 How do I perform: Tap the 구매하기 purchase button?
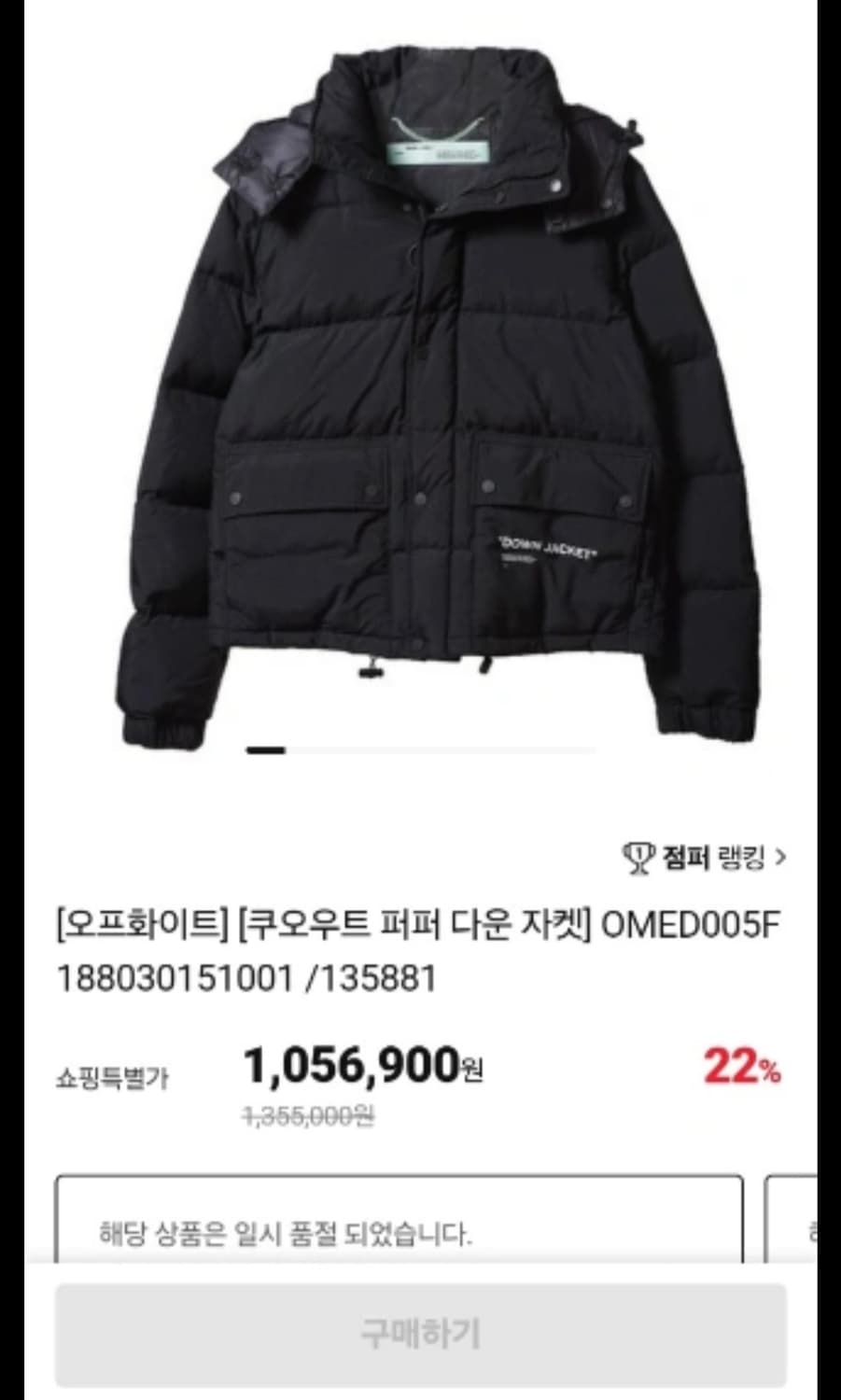(x=420, y=1326)
